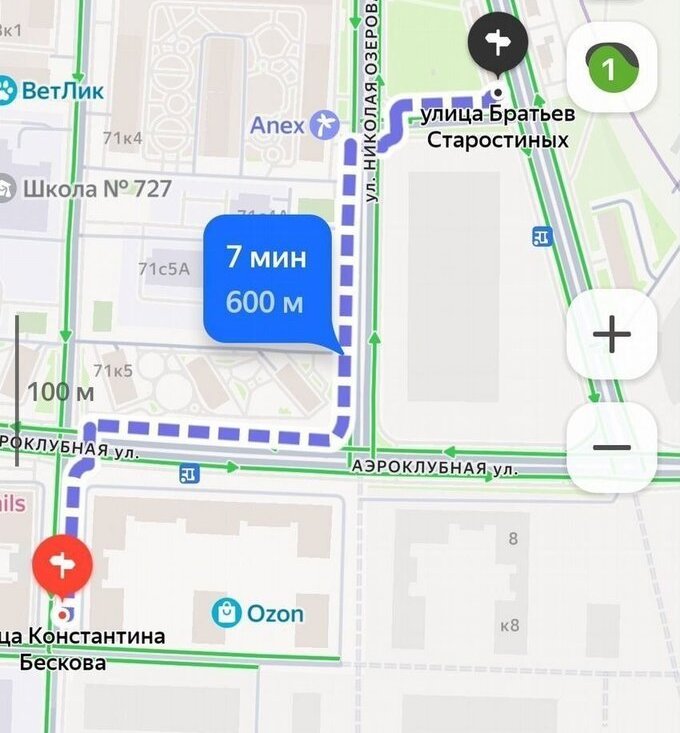Viewport: 680px width, 733px height.
Task: Select the 7 мин 600 м route bubble
Action: (266, 280)
